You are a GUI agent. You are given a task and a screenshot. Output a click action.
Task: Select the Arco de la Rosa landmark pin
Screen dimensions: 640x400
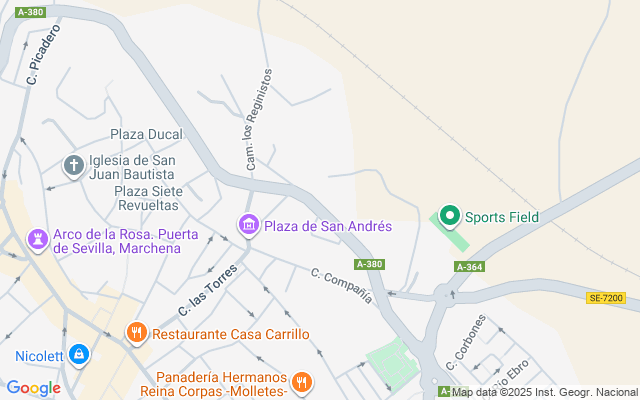38,240
